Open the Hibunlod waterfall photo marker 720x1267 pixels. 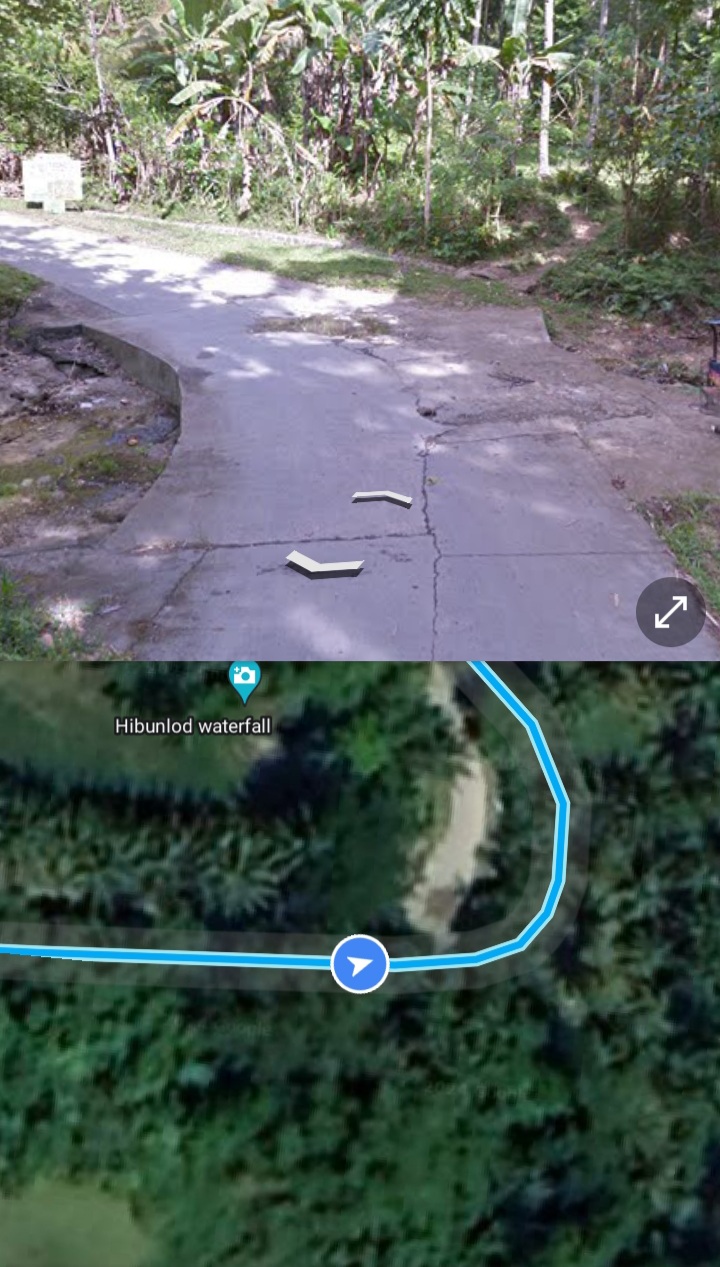point(244,681)
